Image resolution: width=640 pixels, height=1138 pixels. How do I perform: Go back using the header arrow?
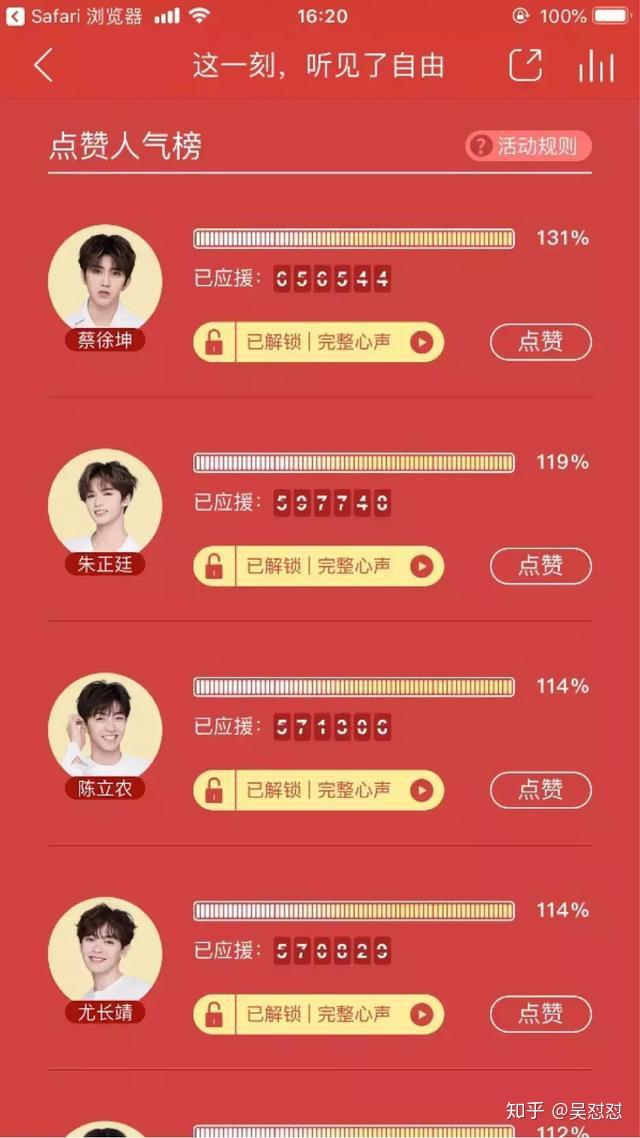coord(43,66)
